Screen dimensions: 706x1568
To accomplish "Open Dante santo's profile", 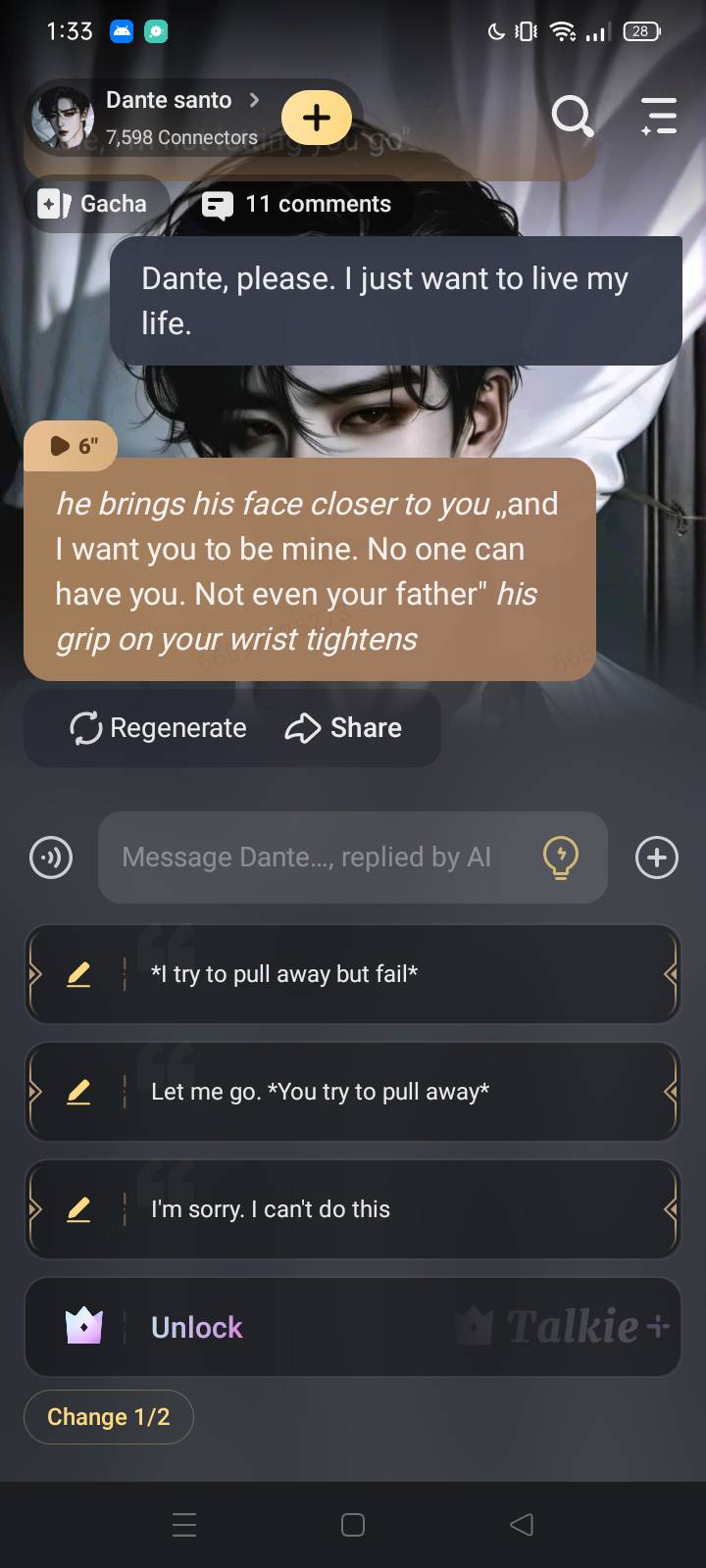I will pos(167,117).
